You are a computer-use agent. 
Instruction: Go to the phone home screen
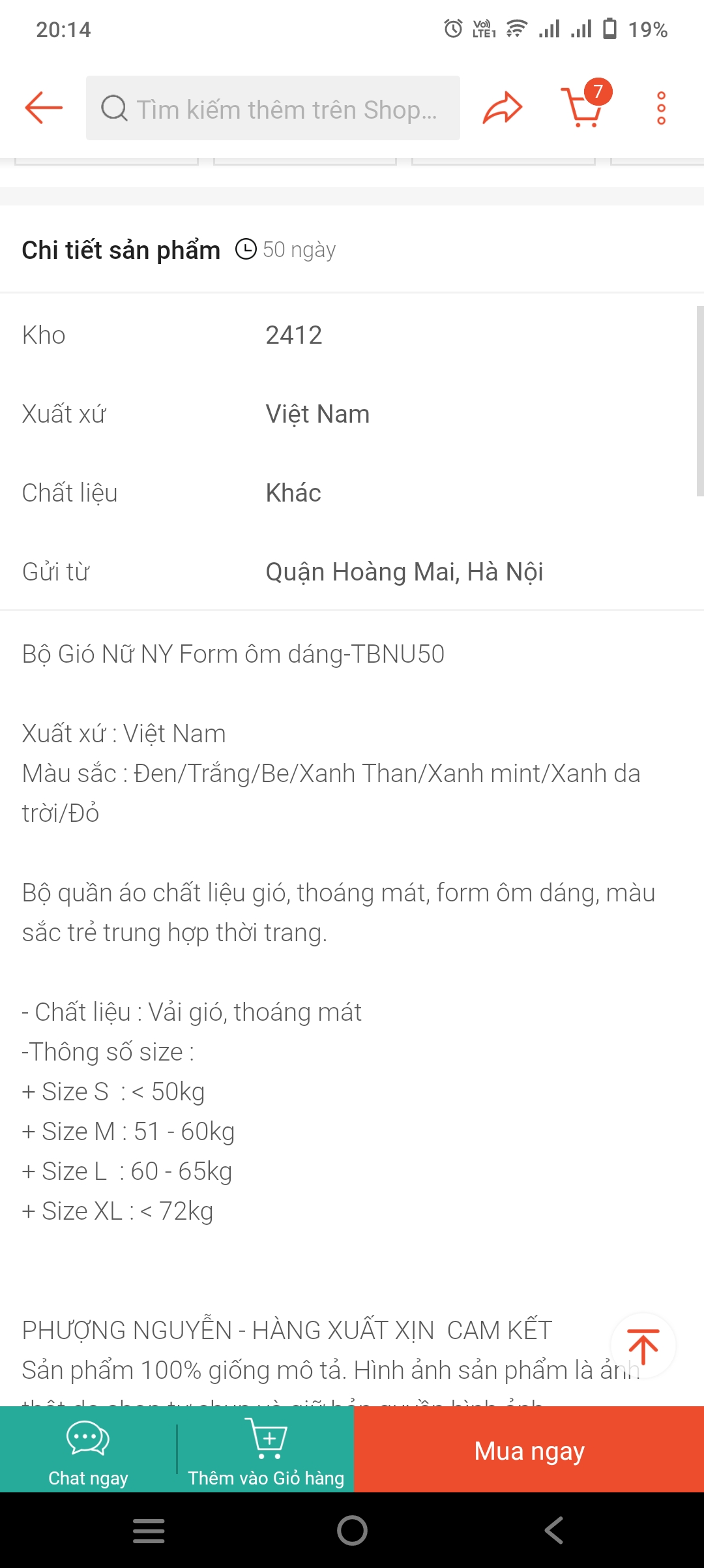click(352, 1530)
